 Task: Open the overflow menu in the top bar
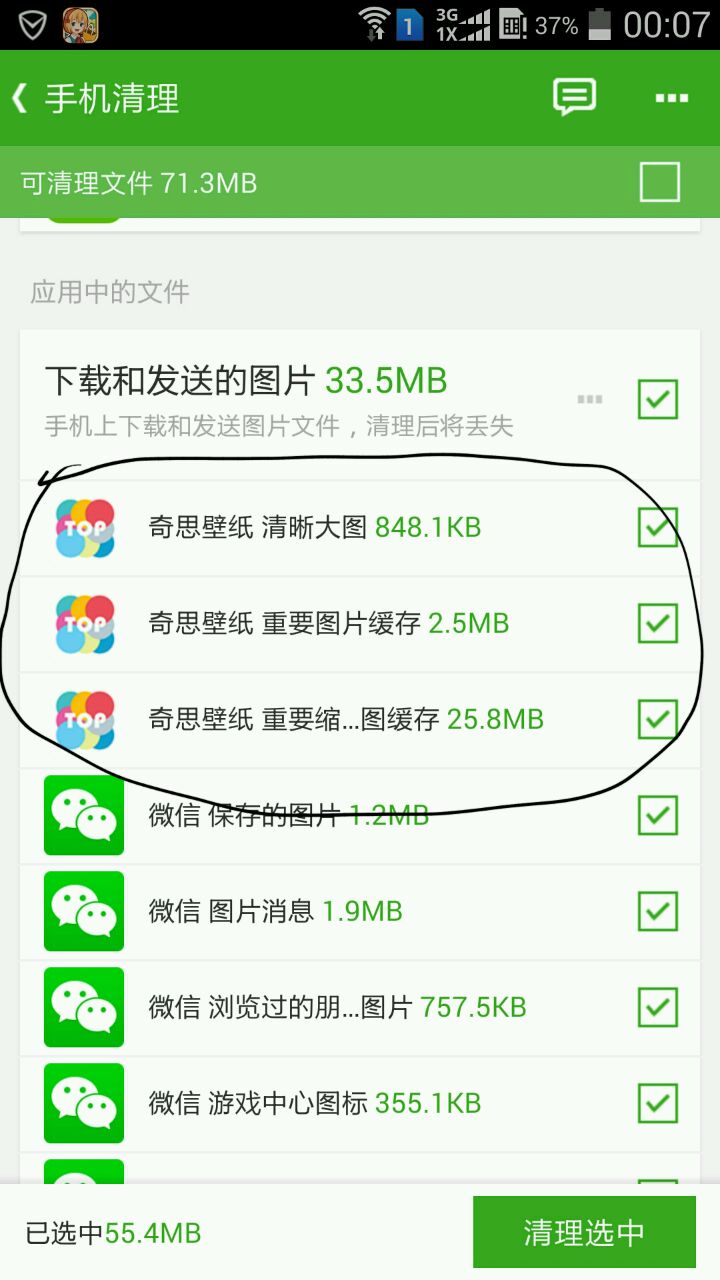671,98
